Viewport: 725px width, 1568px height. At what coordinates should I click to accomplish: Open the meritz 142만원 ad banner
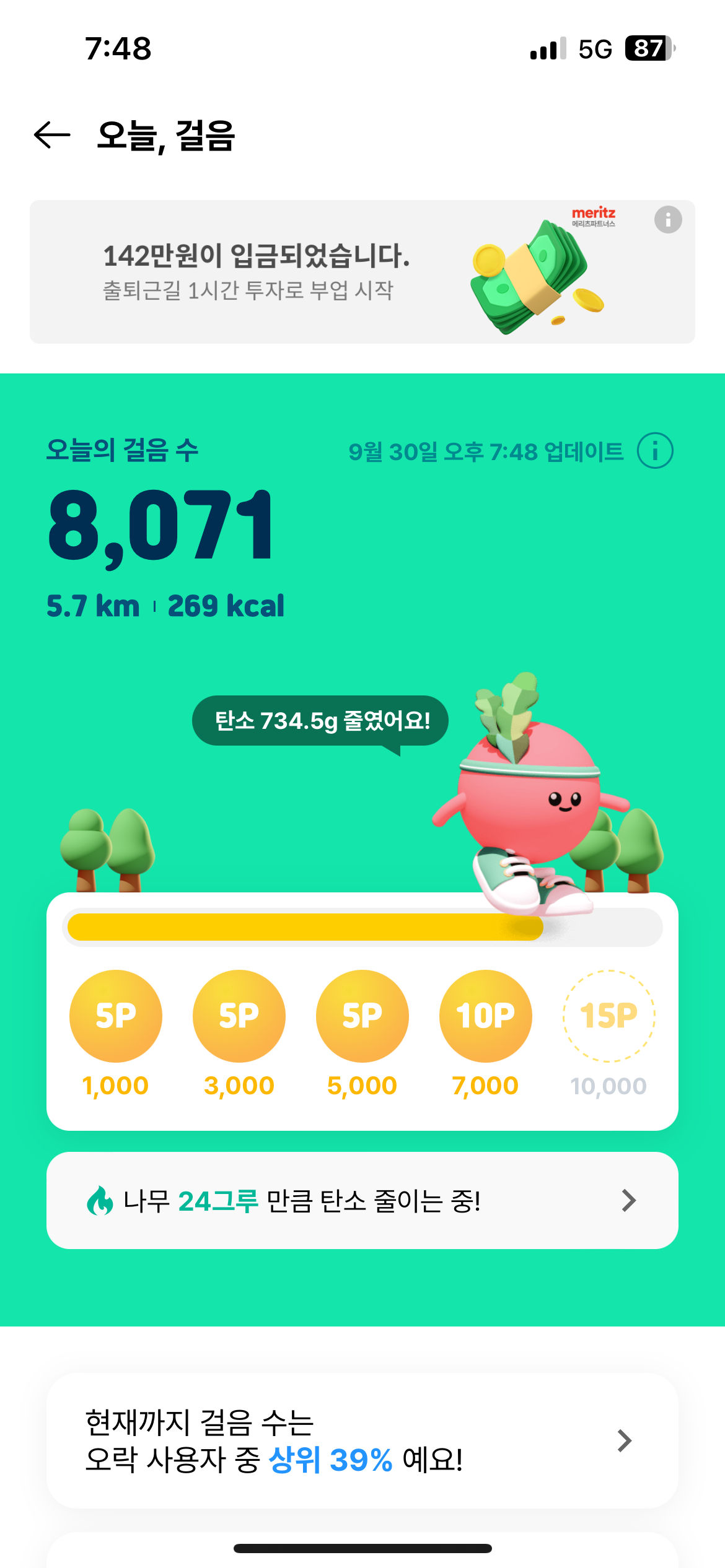coord(310,272)
